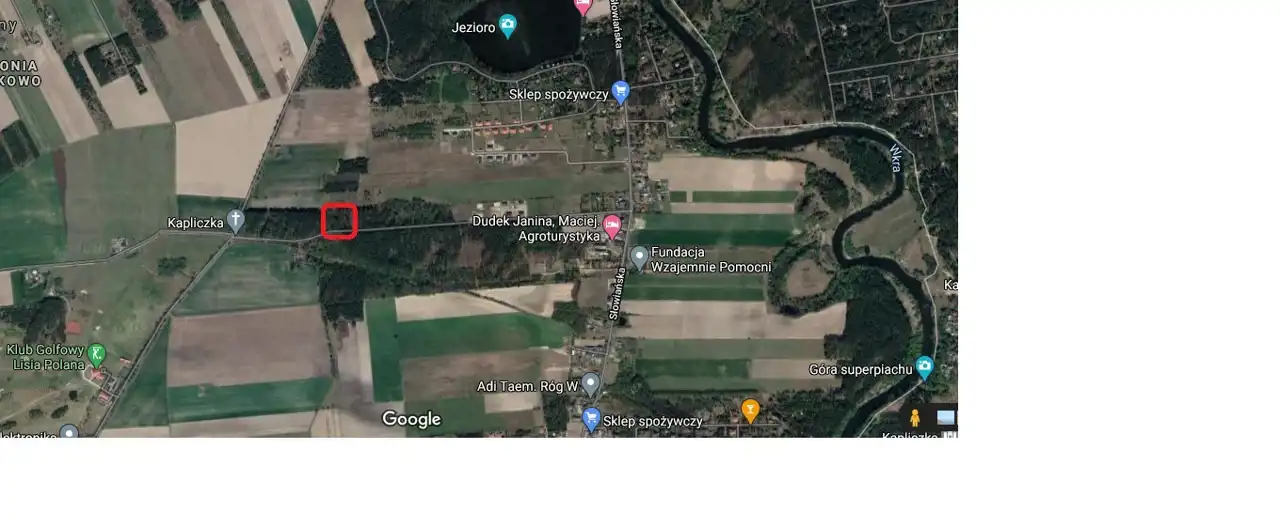Select the Adi Taem. Róg W marker
Screen dimensions: 1280x527
(591, 383)
